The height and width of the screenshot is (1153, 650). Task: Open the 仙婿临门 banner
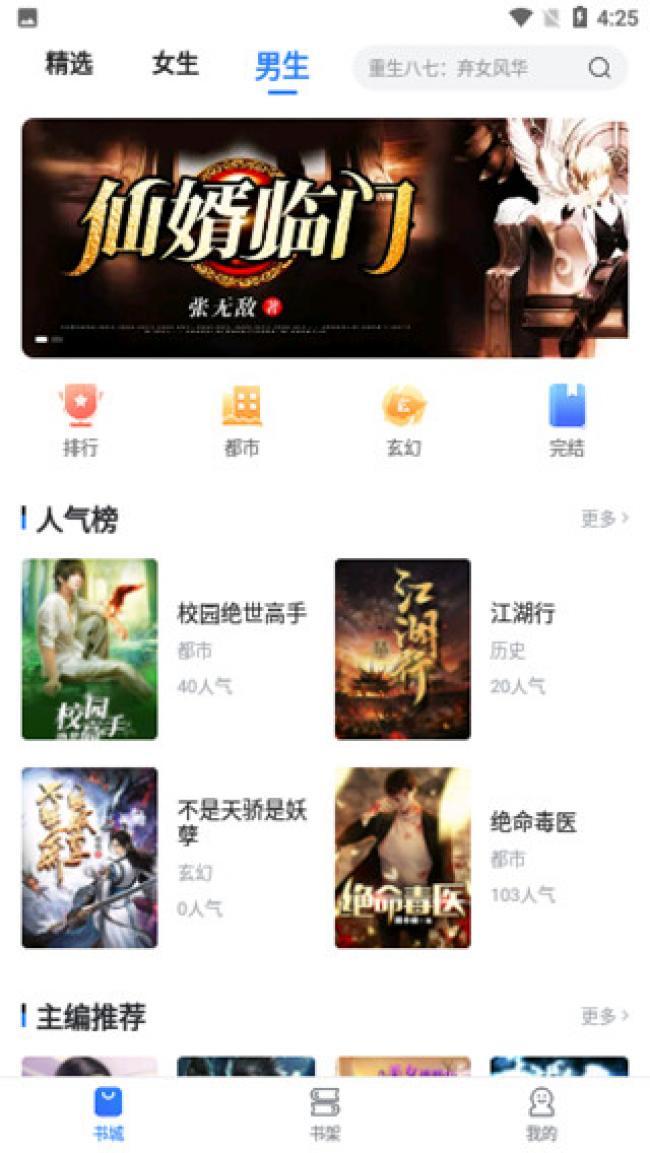(x=325, y=238)
